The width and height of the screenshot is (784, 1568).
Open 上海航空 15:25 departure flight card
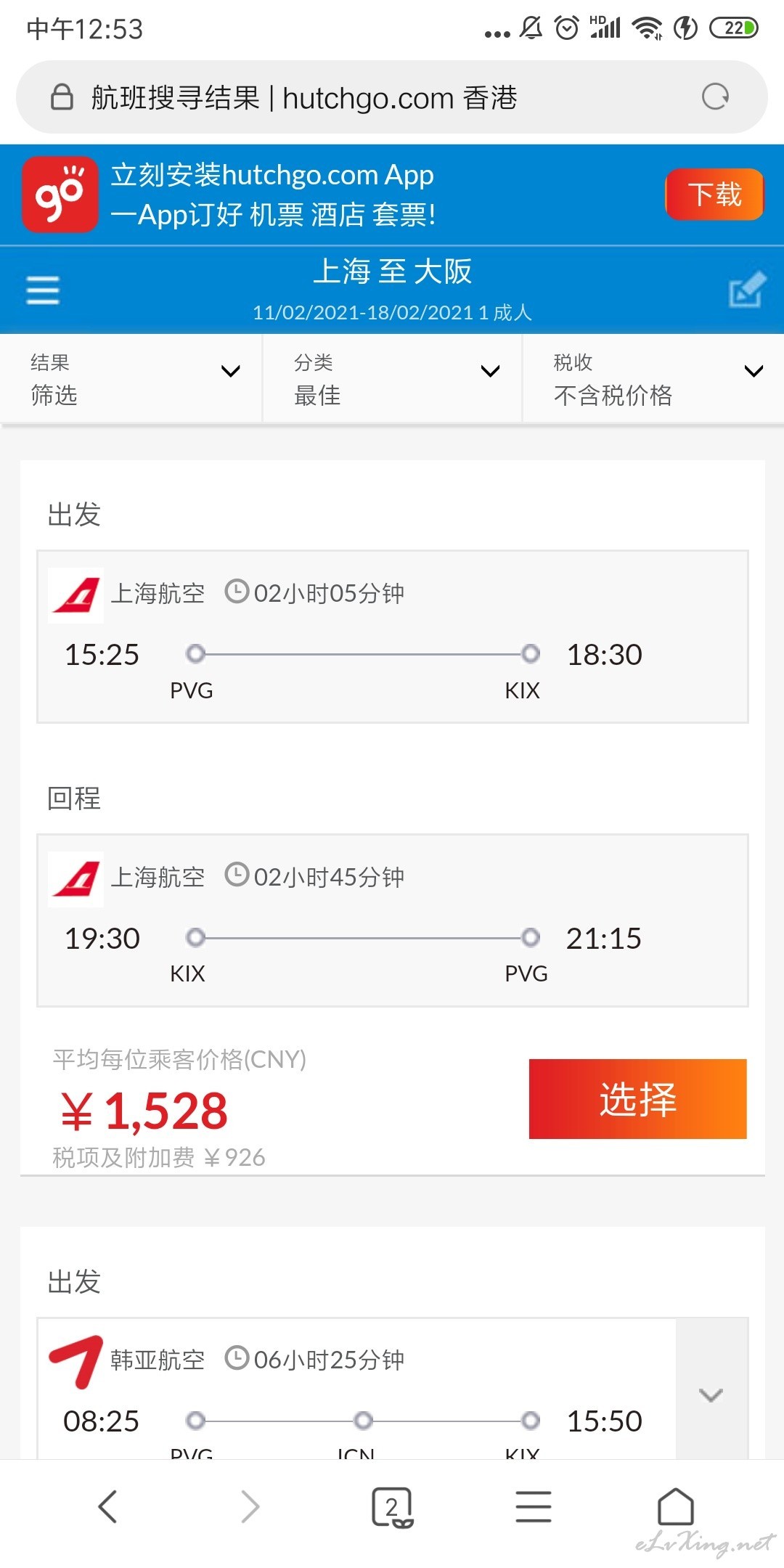(x=393, y=637)
